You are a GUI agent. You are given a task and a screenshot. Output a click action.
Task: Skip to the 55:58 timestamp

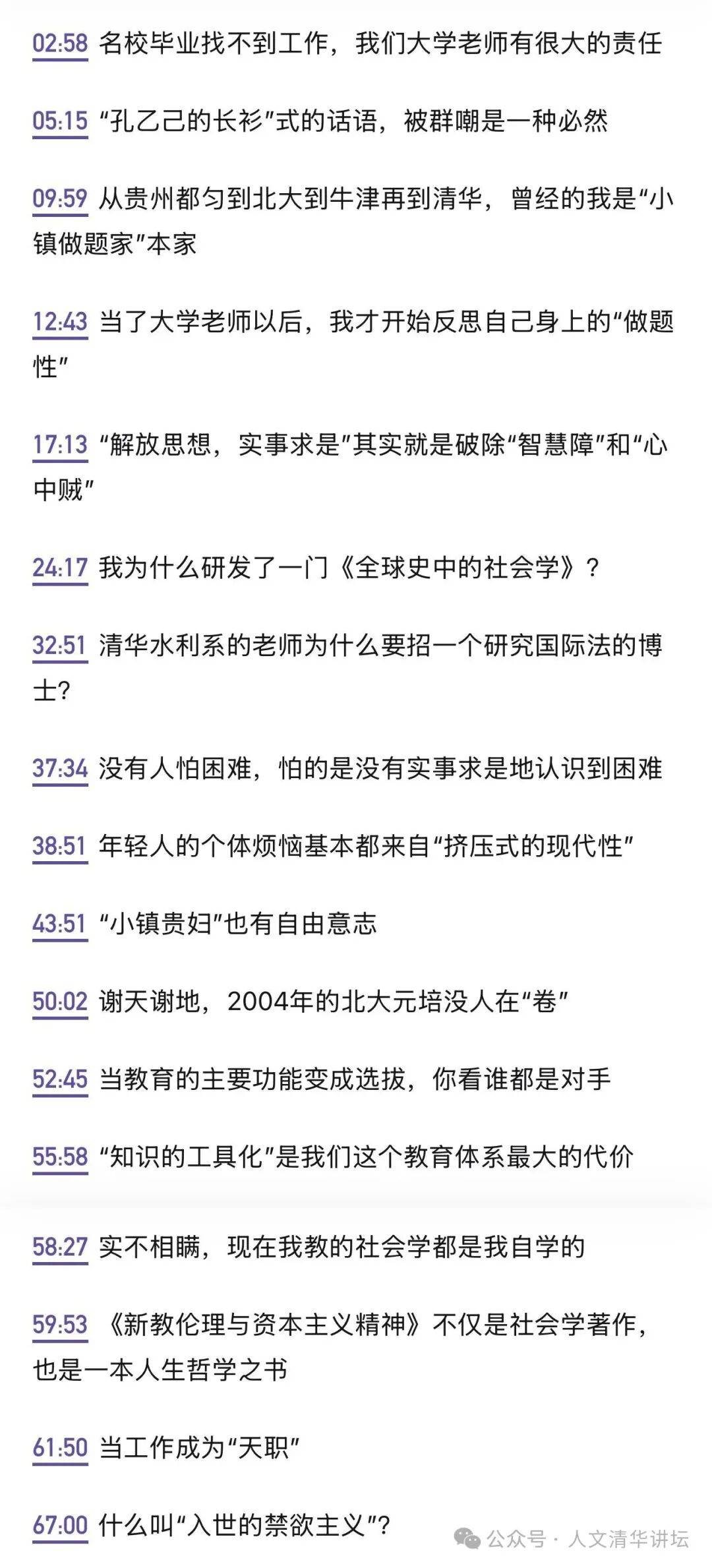coord(60,1157)
